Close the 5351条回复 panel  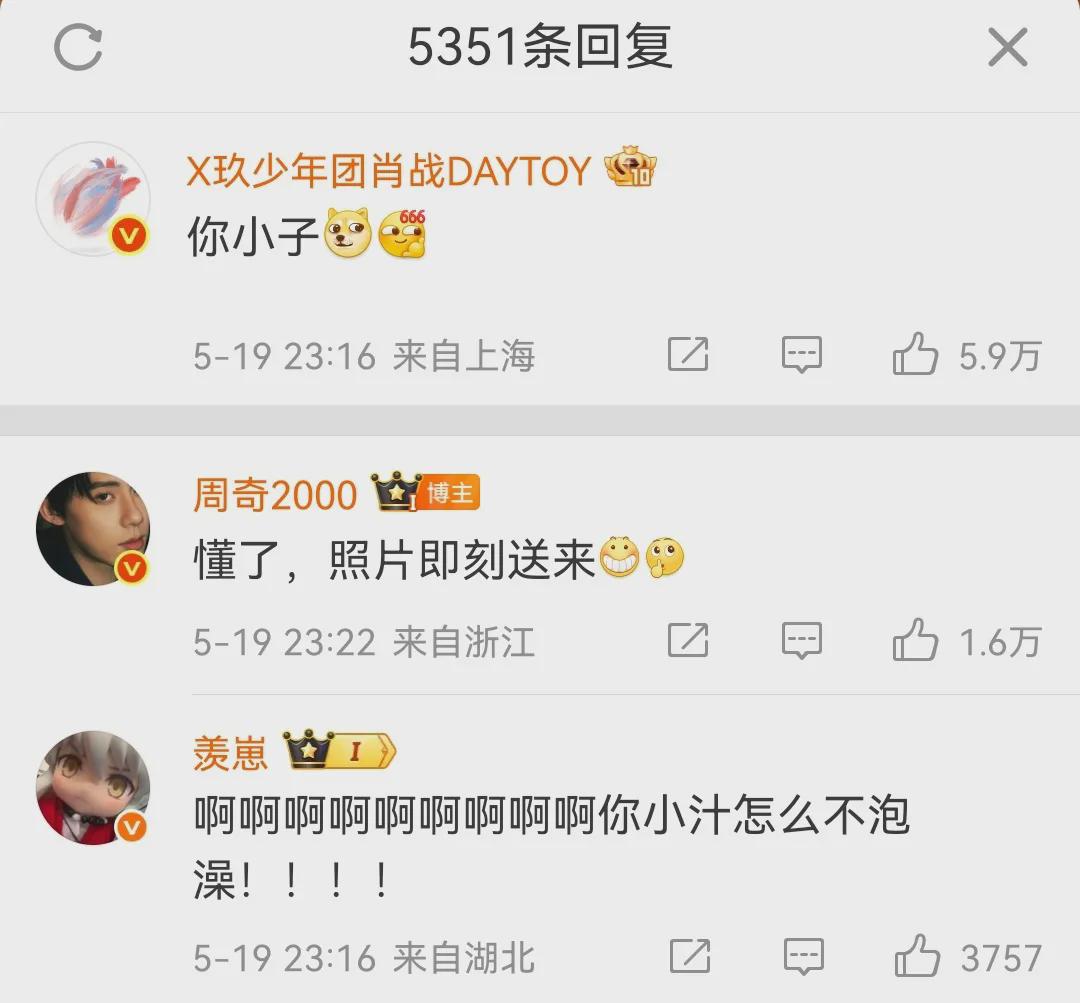click(x=1007, y=48)
